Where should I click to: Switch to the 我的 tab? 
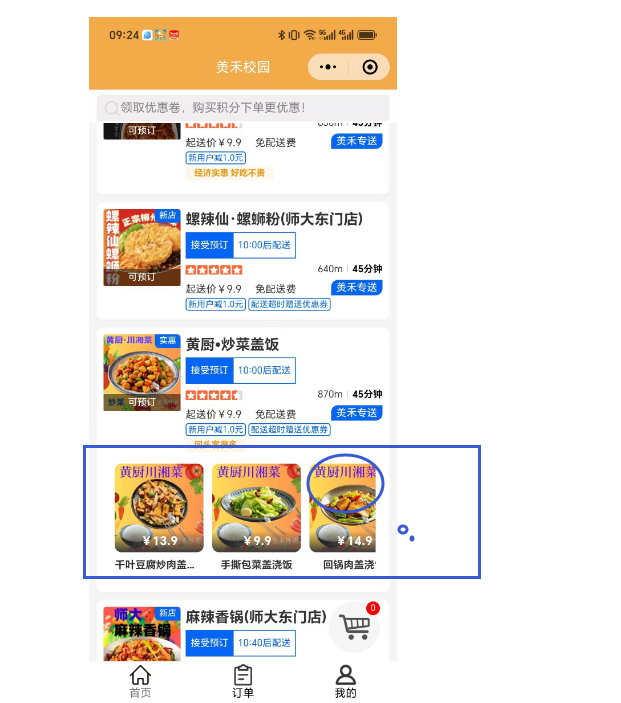tap(345, 682)
